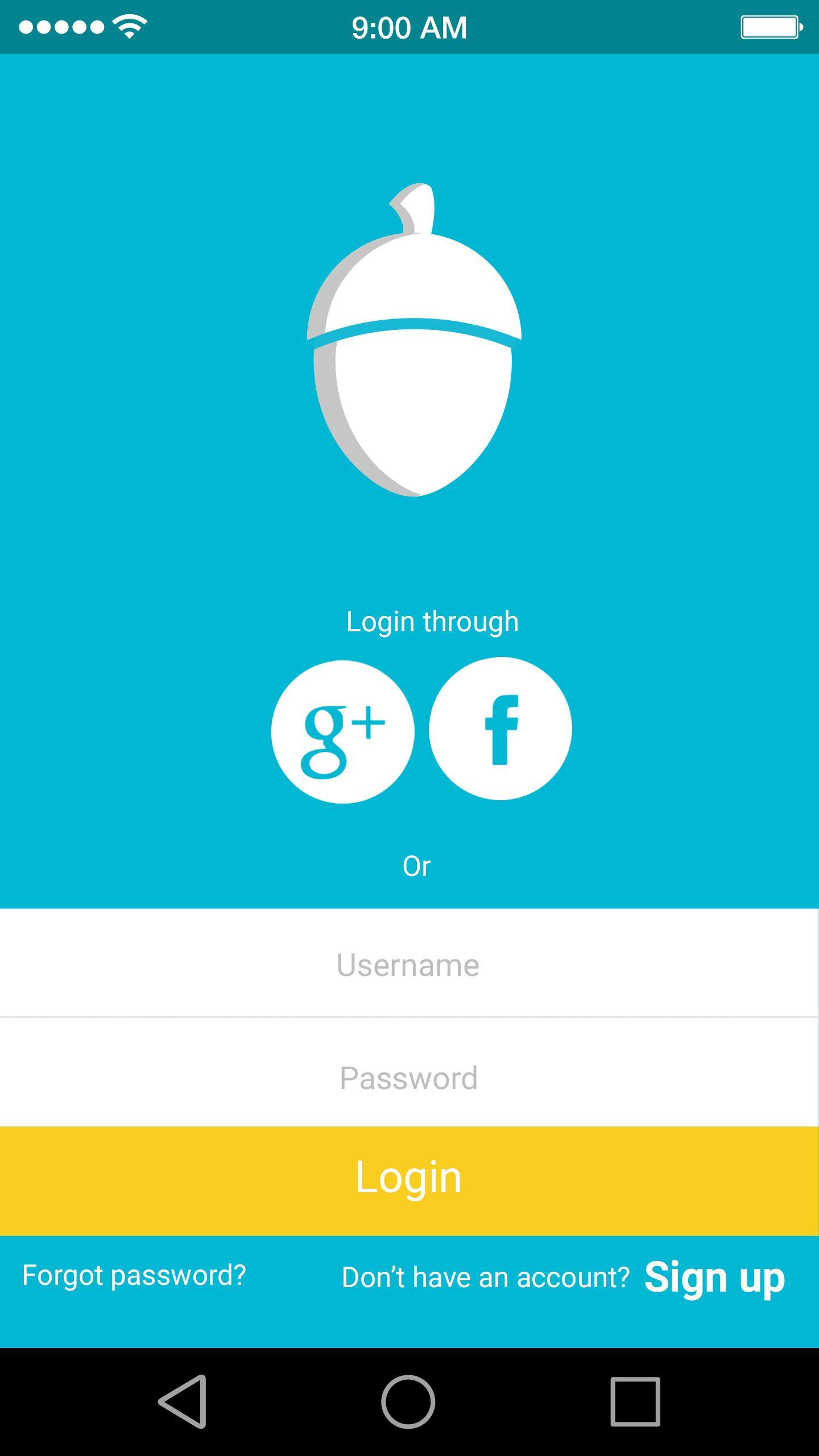Open the Sign up link
Screen dimensions: 819x1456
714,1277
